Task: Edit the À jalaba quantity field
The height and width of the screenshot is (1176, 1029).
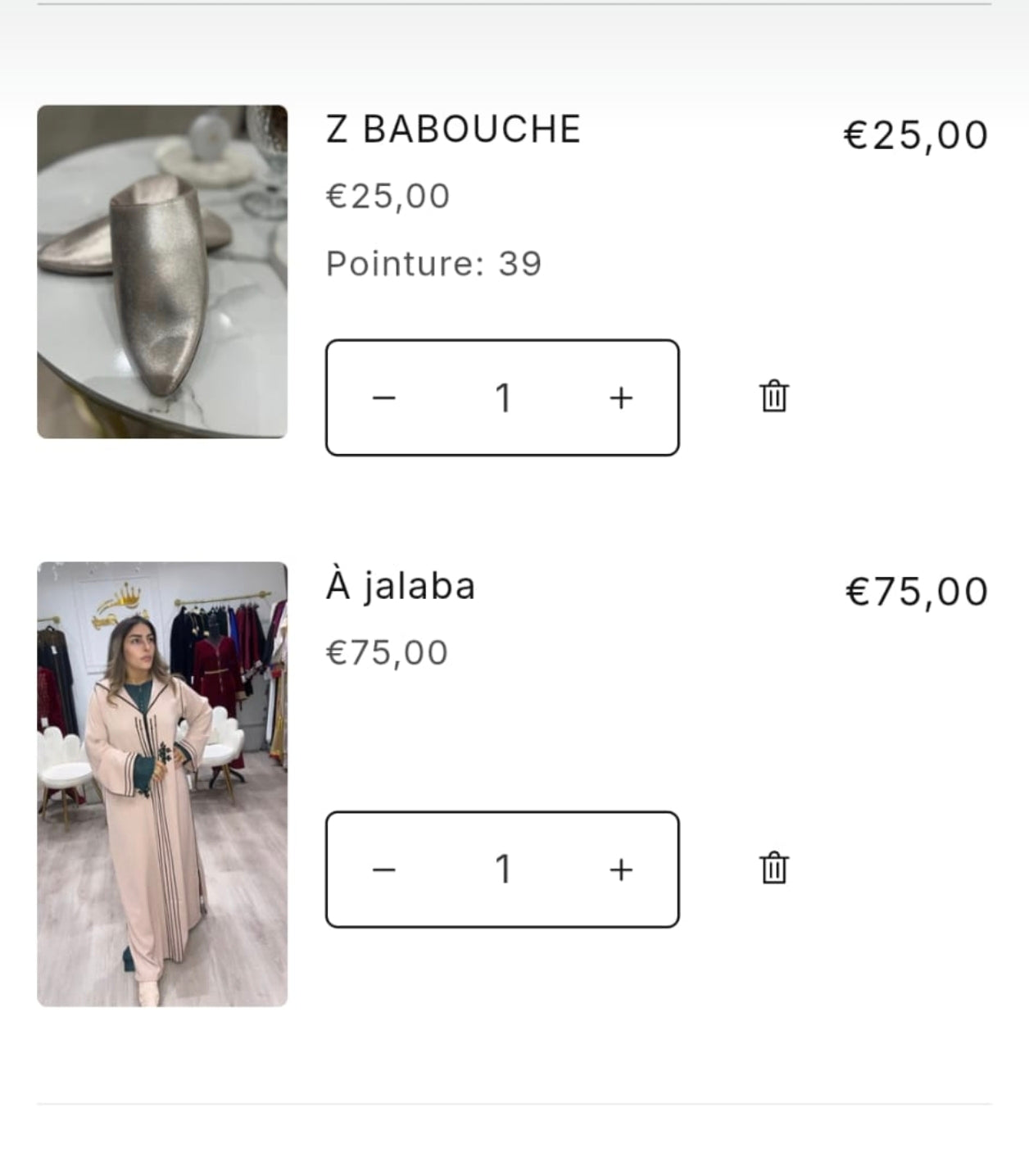Action: tap(503, 870)
